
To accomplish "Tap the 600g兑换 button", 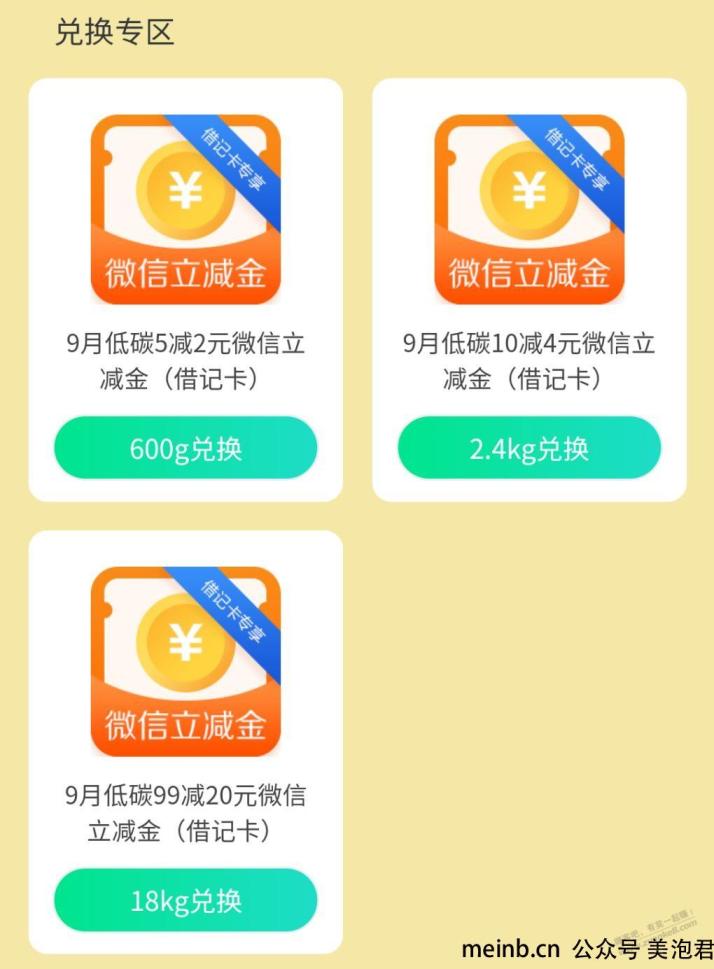I will [x=185, y=448].
